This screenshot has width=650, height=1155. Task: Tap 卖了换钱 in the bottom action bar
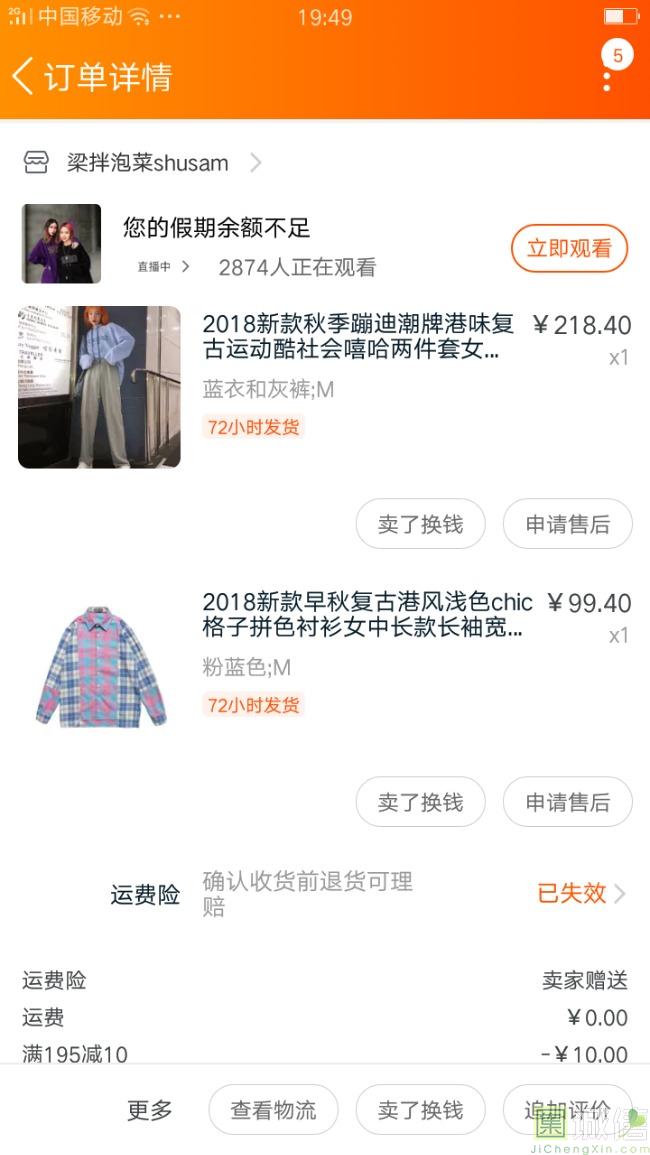420,1110
